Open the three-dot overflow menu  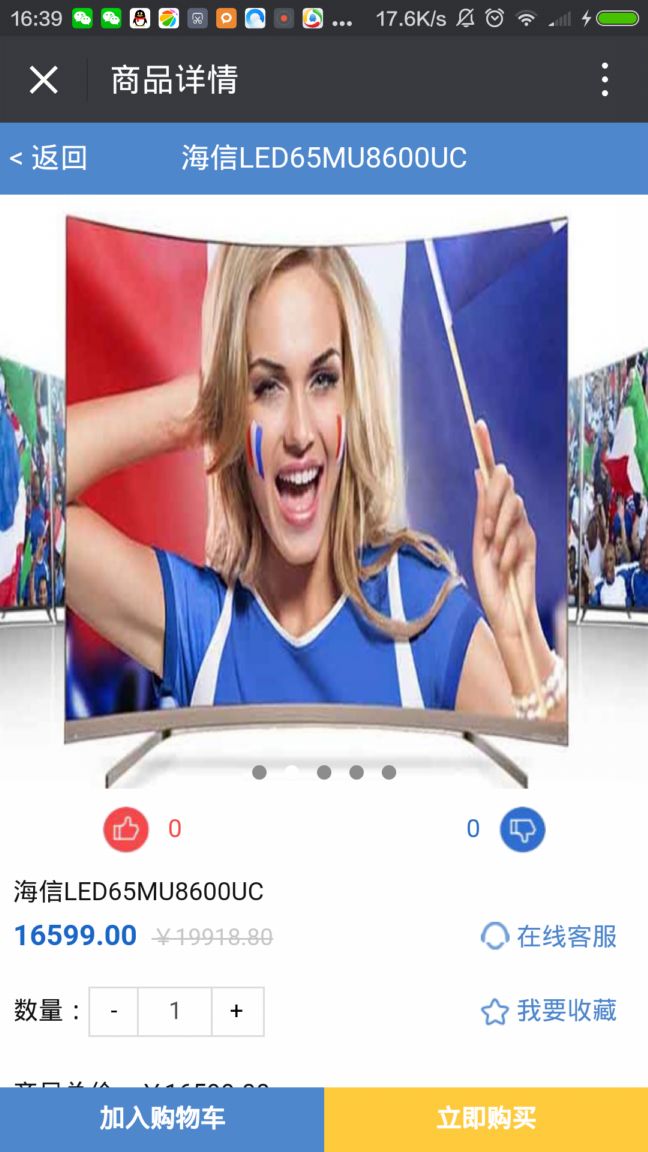[x=604, y=80]
